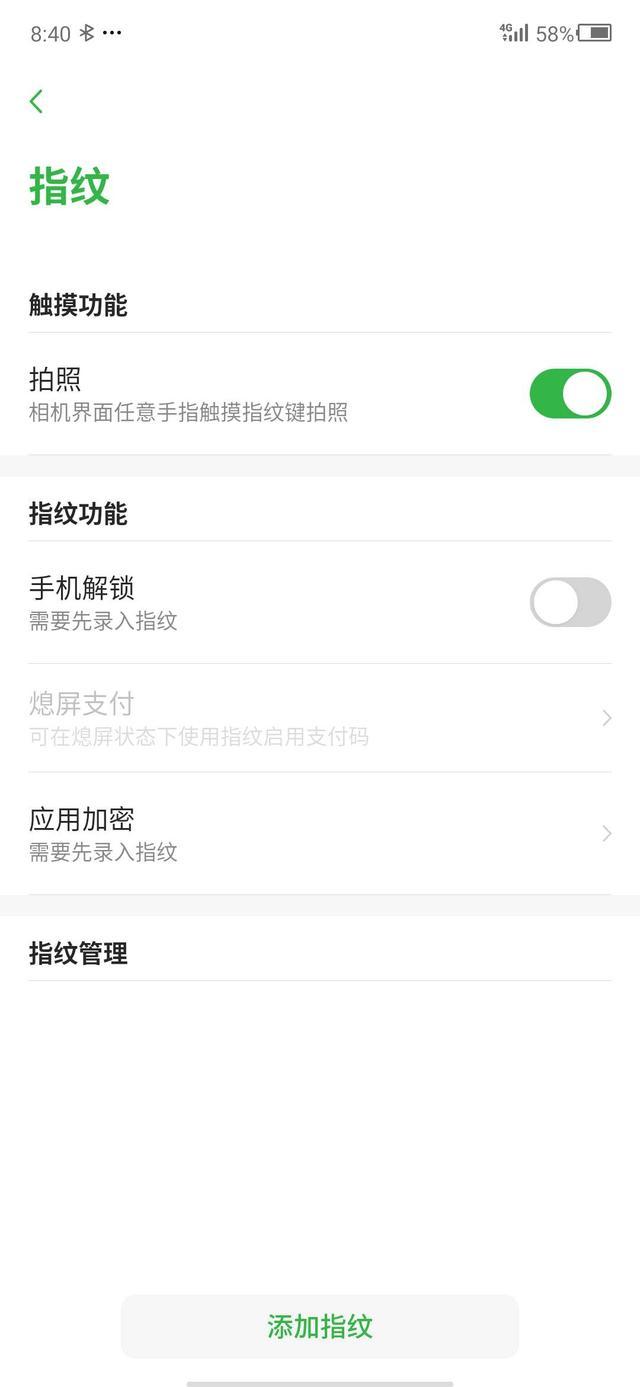Tap the 添加指纹 button
The image size is (640, 1387).
point(320,1326)
